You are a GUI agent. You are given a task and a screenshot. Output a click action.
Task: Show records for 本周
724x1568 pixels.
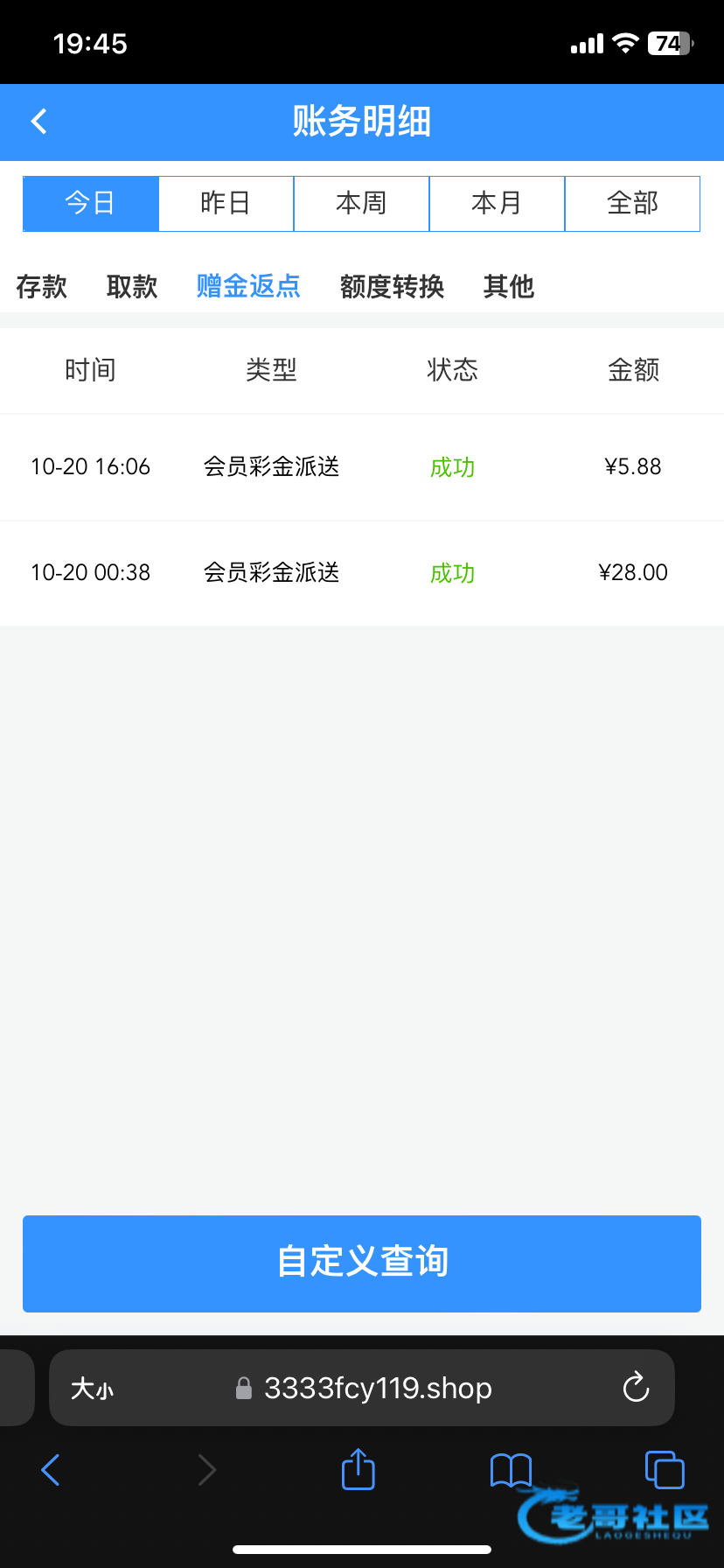pos(361,203)
